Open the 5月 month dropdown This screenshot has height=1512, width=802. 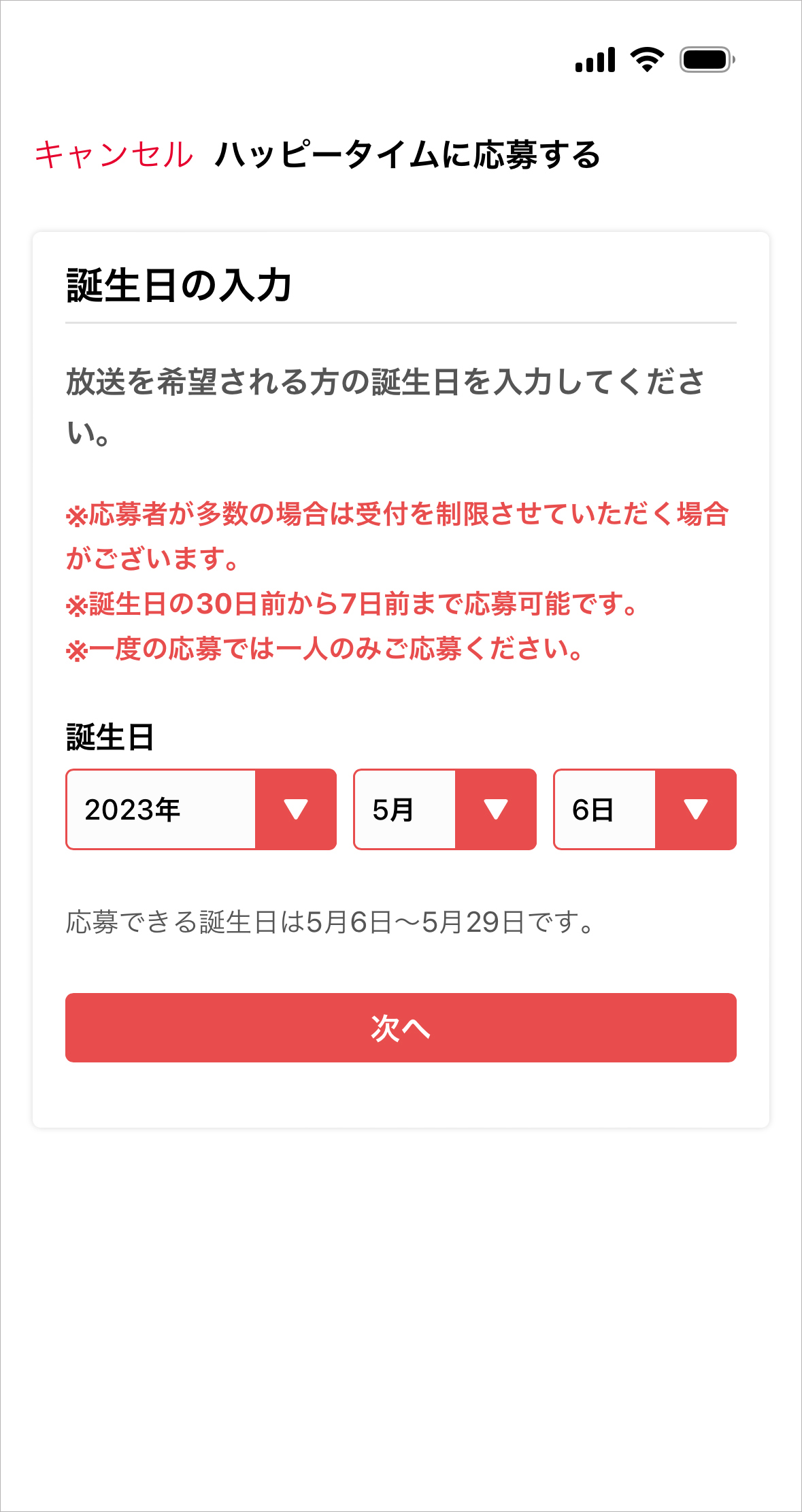coord(444,809)
